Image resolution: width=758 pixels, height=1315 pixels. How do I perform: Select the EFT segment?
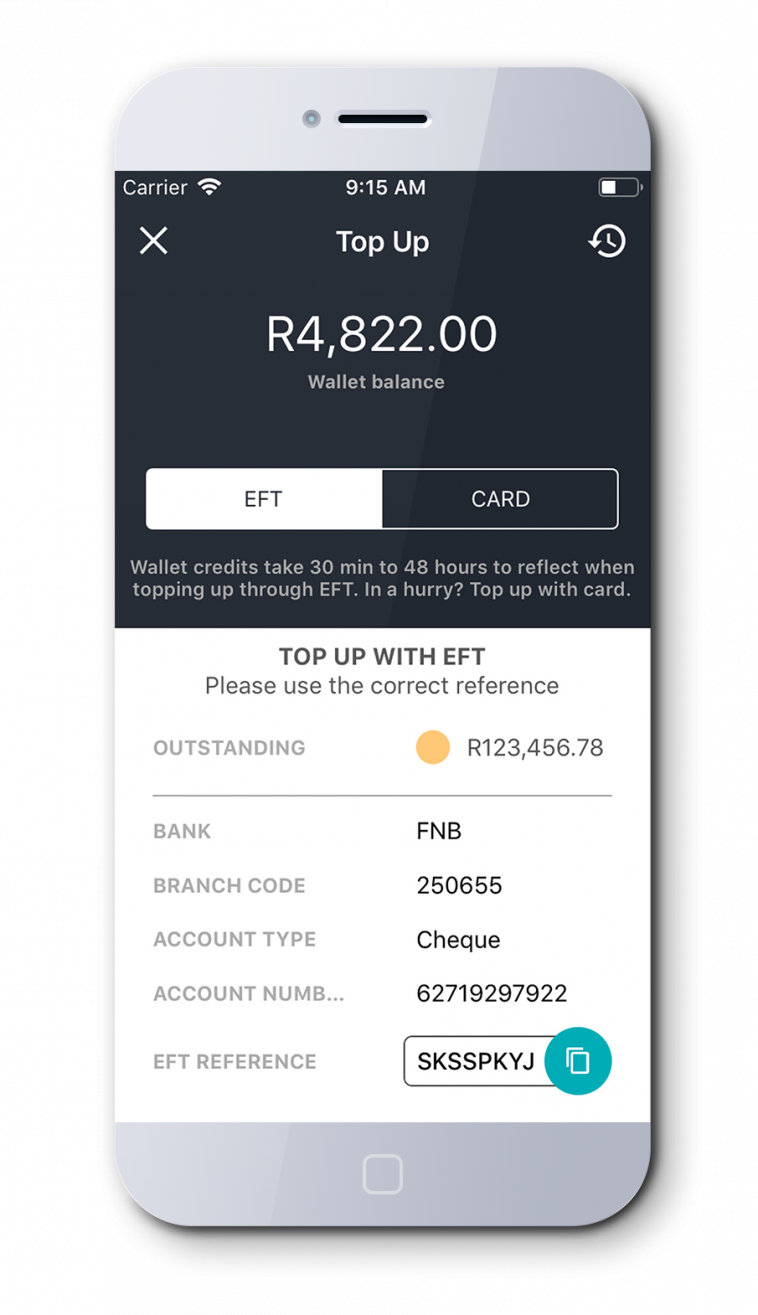pyautogui.click(x=264, y=499)
